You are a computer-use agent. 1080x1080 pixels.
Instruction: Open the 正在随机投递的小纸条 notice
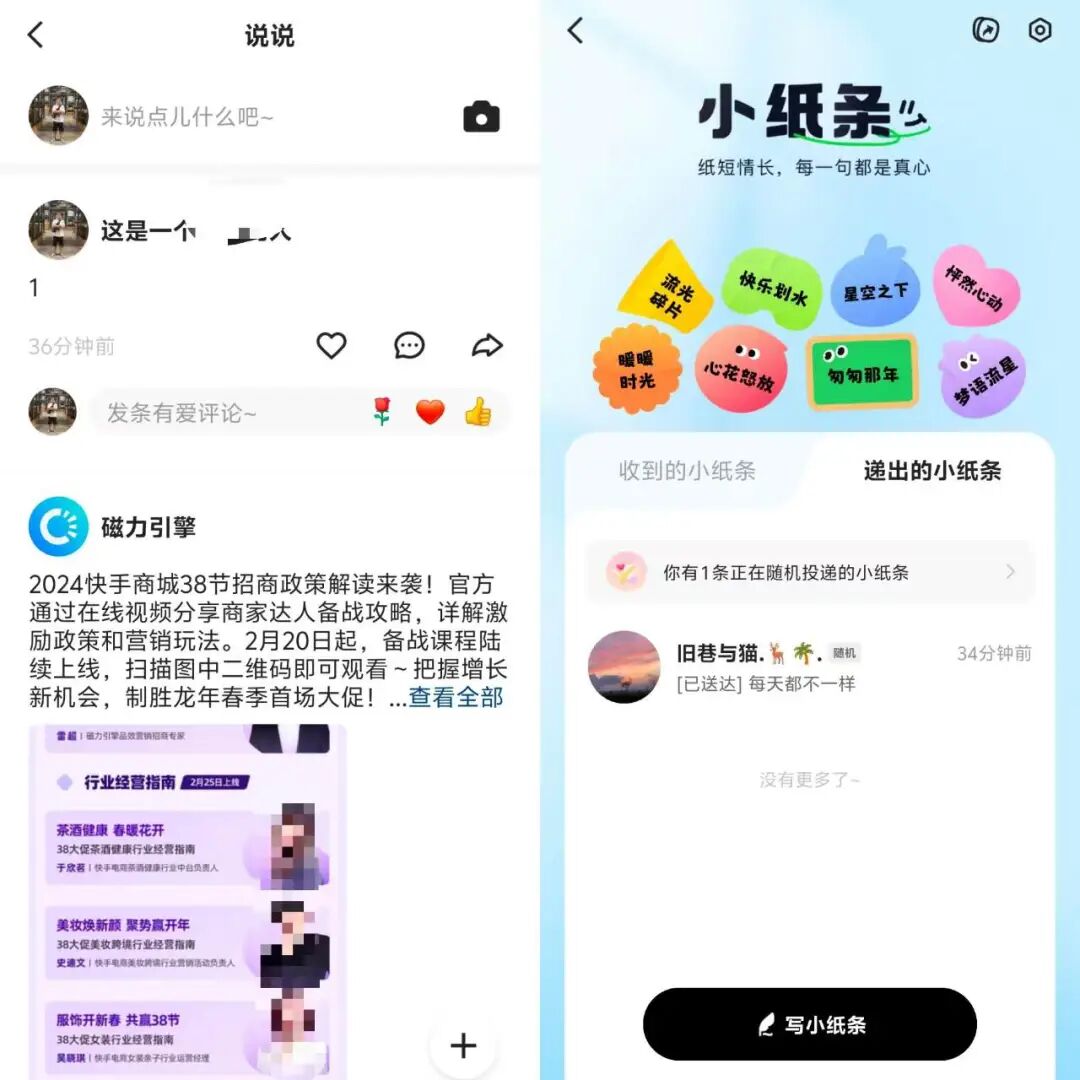pyautogui.click(x=810, y=572)
